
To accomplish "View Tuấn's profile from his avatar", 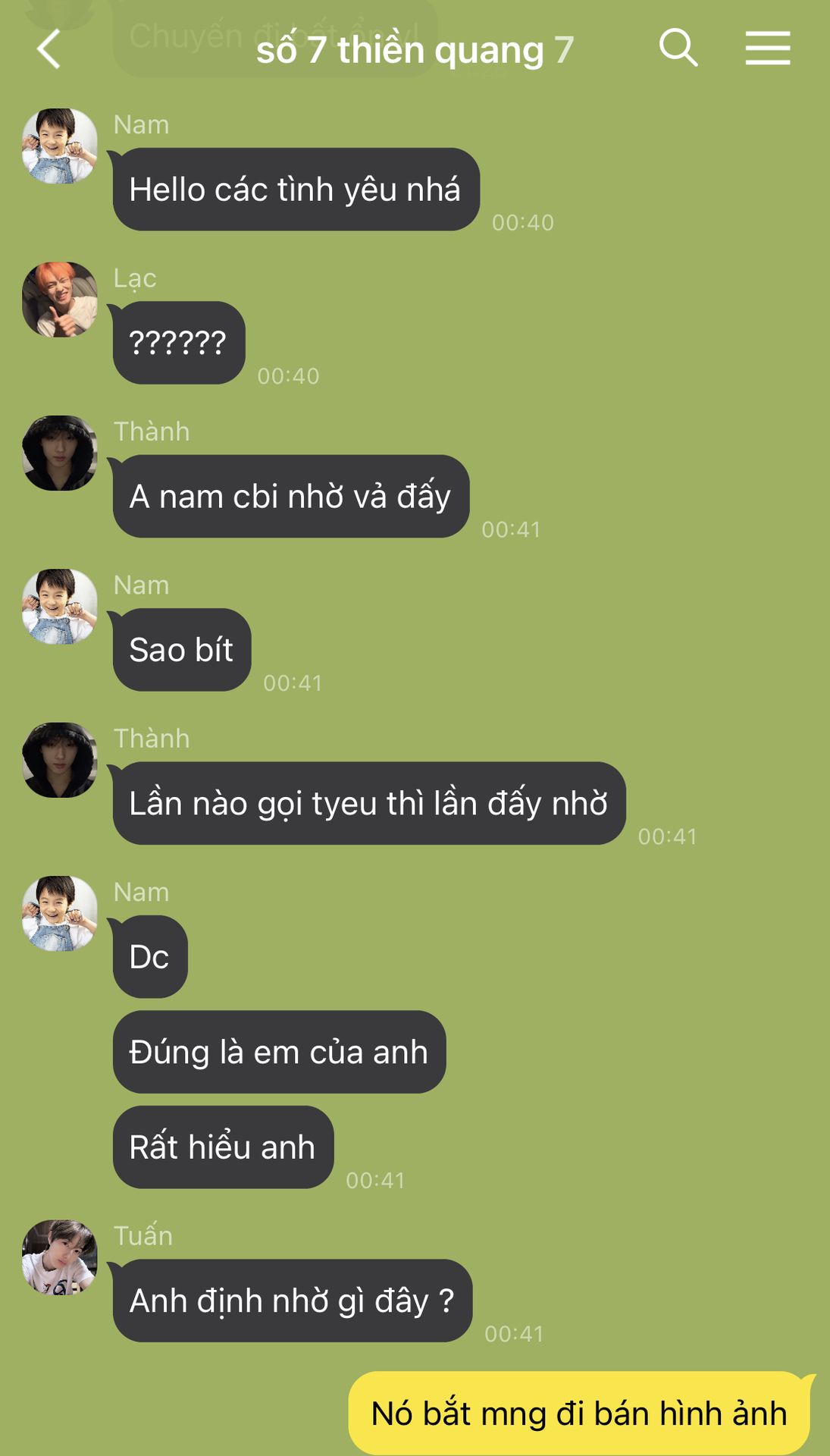I will pos(60,1257).
